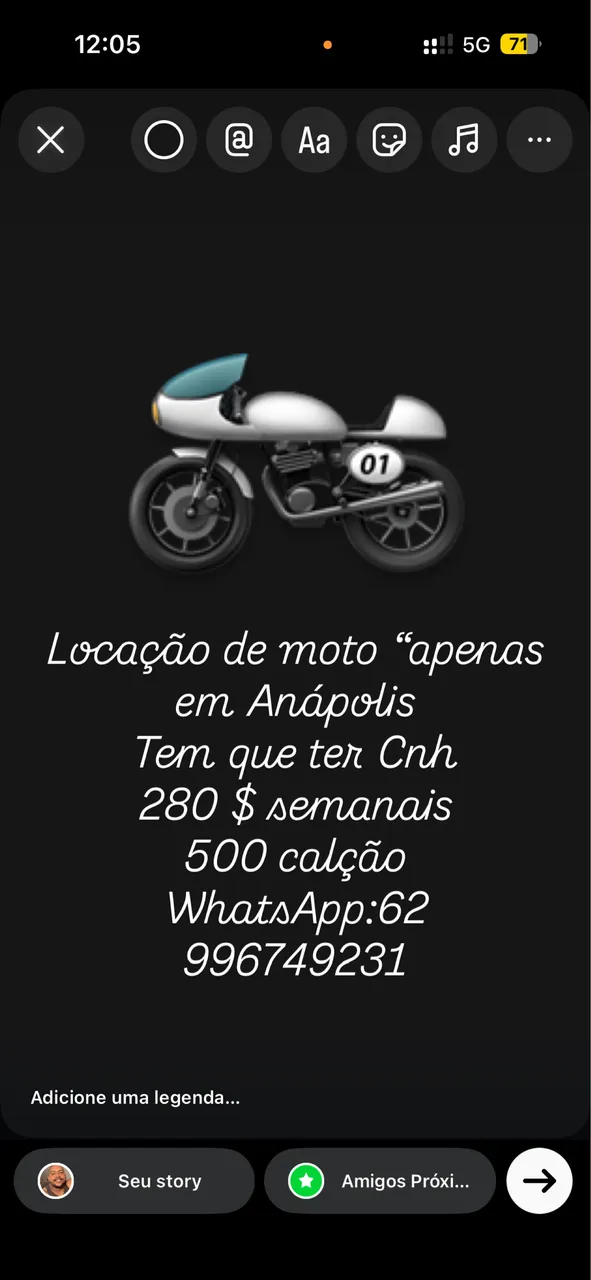Close the story editor
591x1280 pixels.
point(51,140)
